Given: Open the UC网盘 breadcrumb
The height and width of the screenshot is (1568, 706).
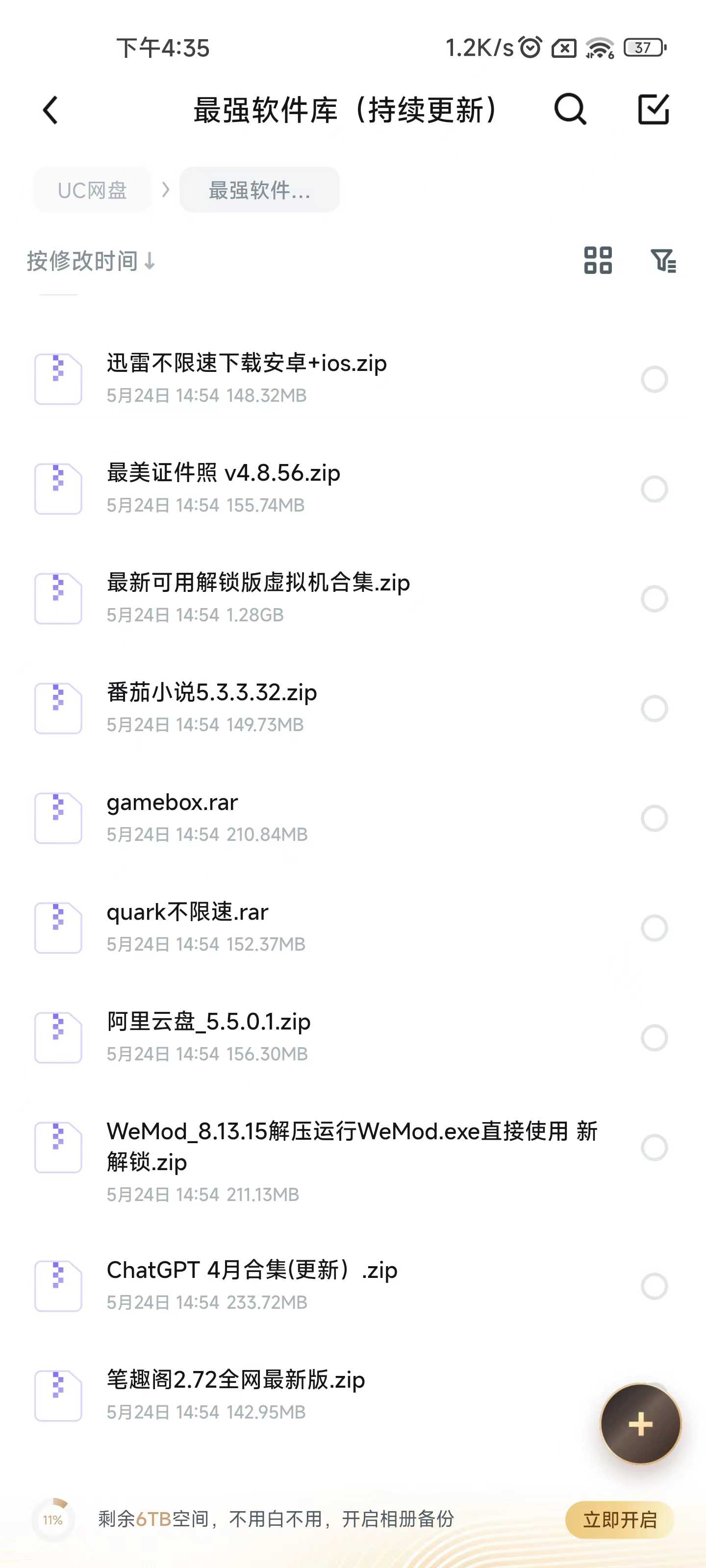Looking at the screenshot, I should tap(92, 190).
